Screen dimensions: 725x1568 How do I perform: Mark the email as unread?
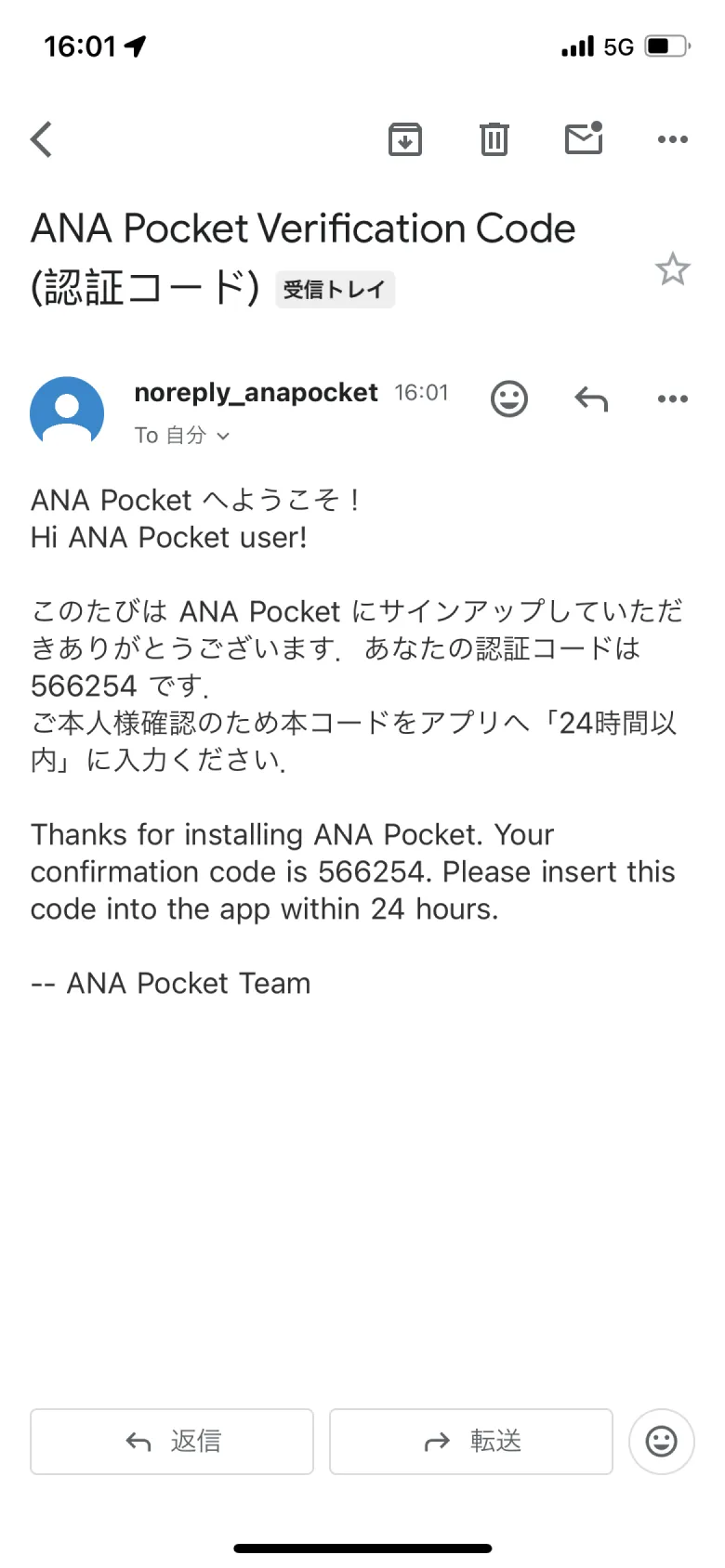pos(584,138)
